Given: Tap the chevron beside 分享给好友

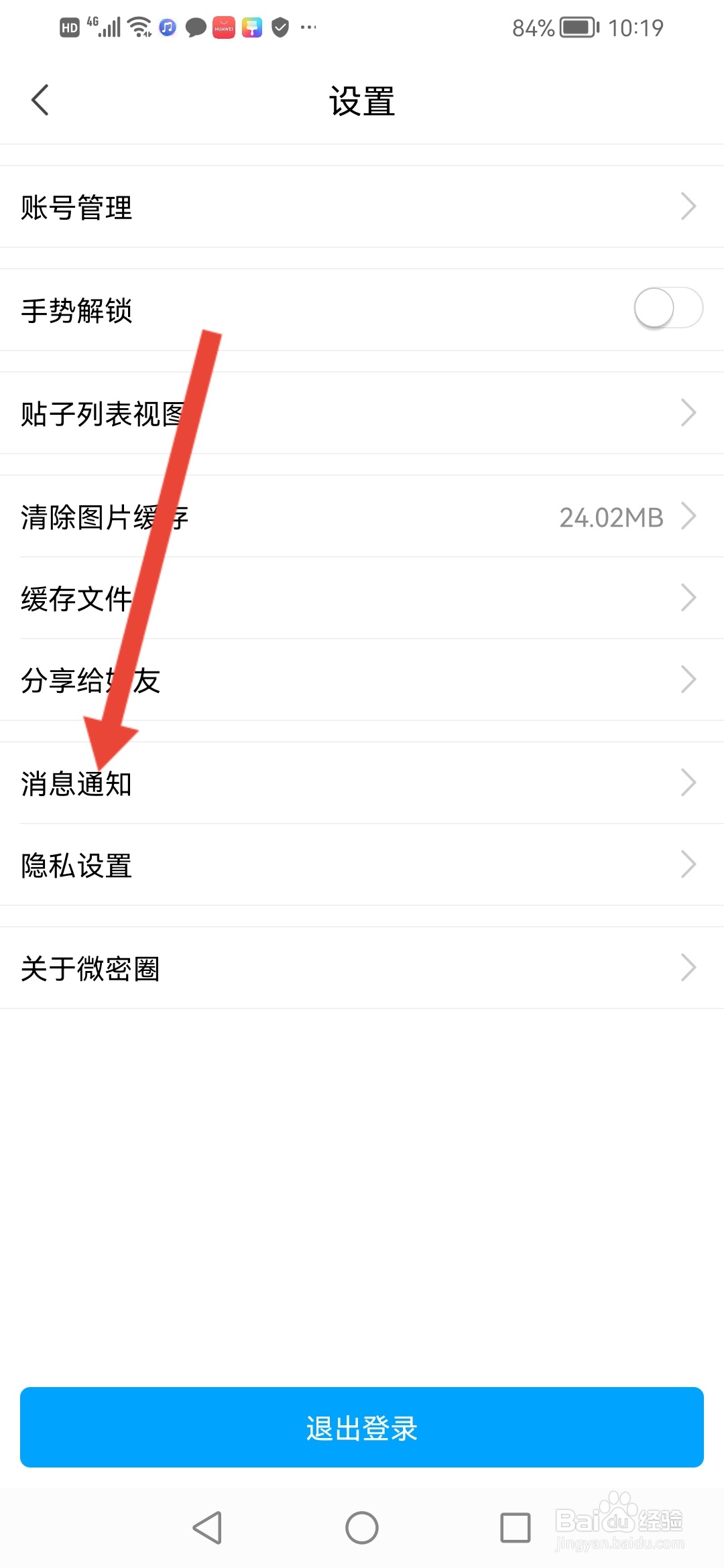Looking at the screenshot, I should (688, 679).
